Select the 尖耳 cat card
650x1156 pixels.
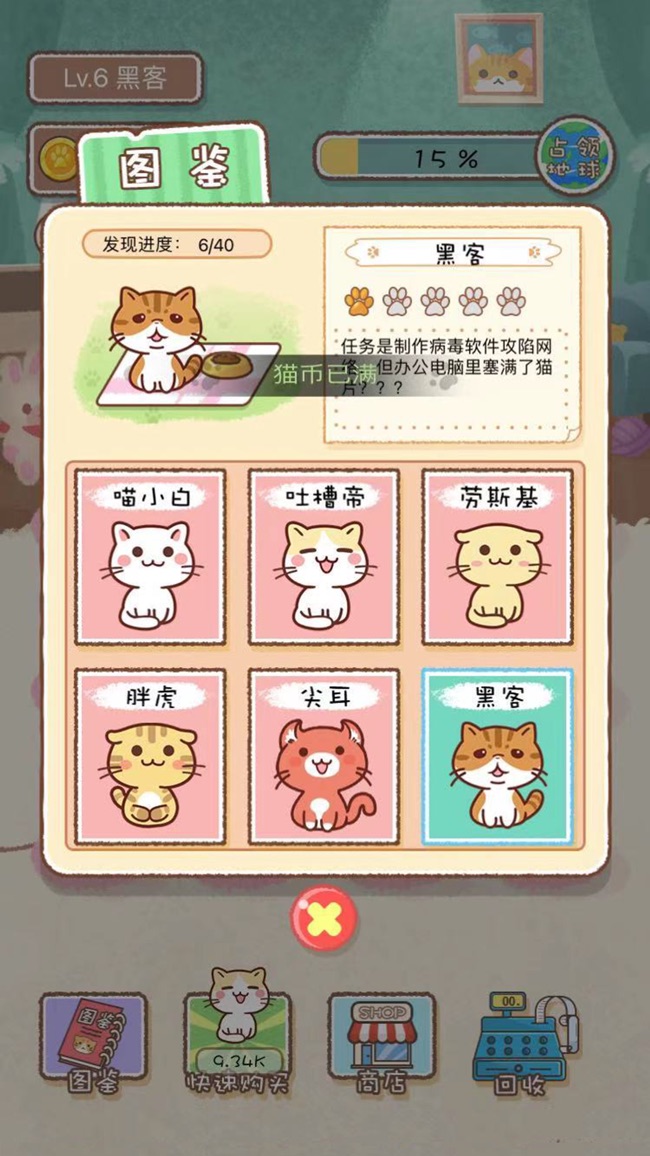click(324, 757)
